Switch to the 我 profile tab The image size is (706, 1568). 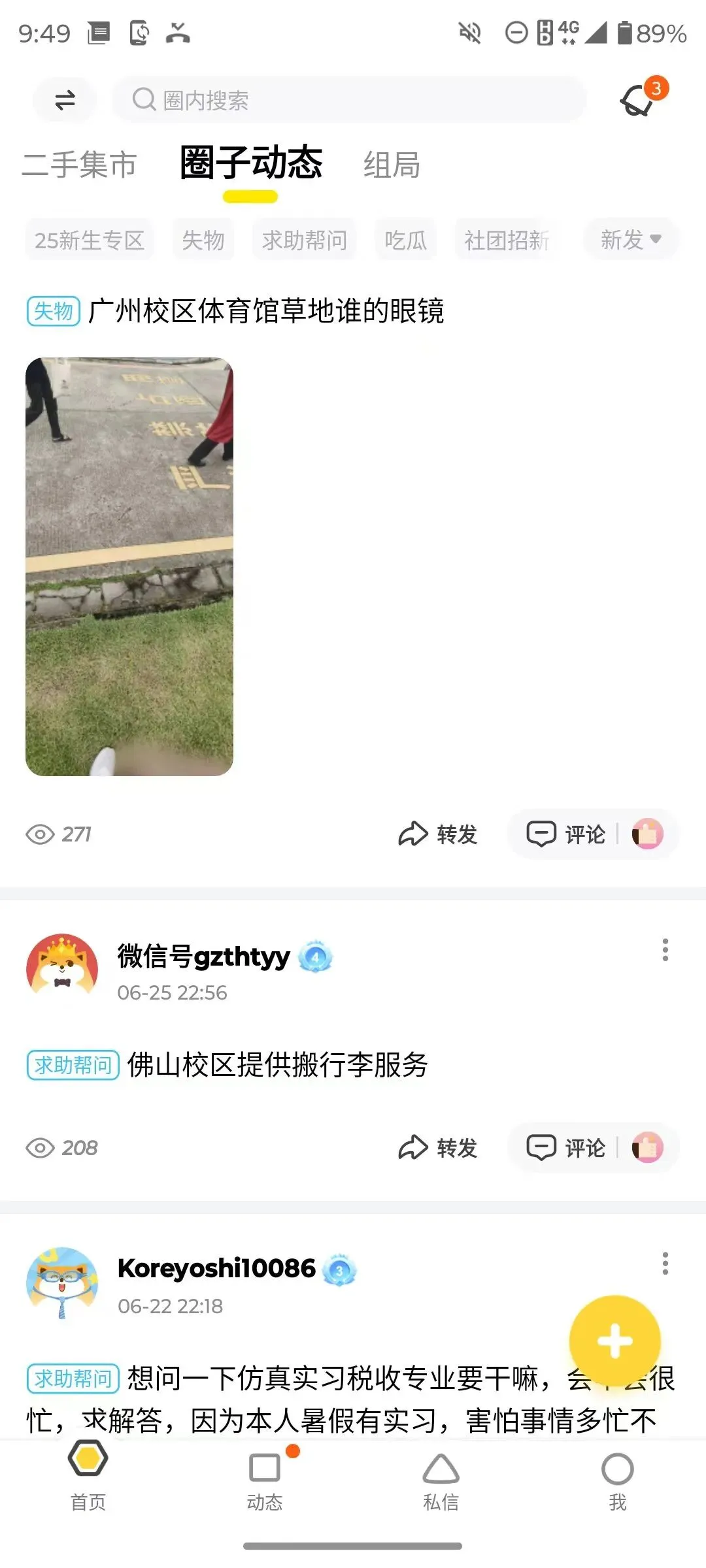pos(618,1480)
